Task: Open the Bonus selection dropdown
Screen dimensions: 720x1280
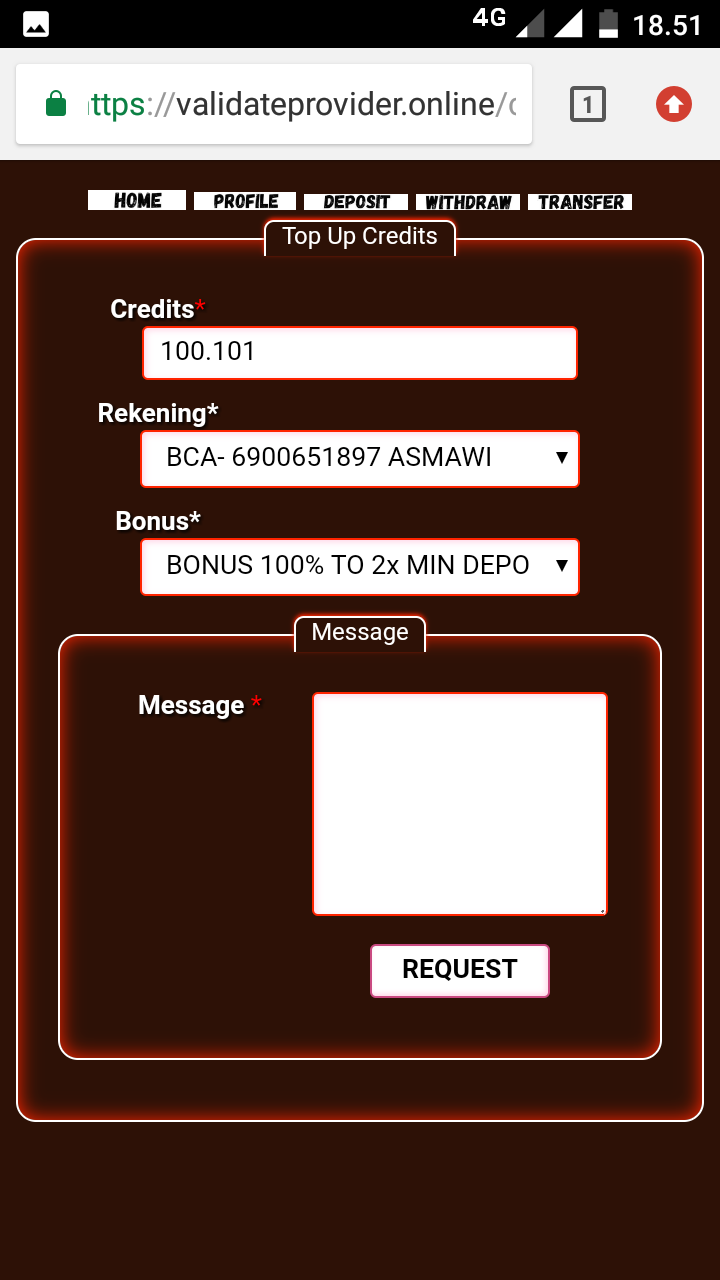Action: (360, 567)
